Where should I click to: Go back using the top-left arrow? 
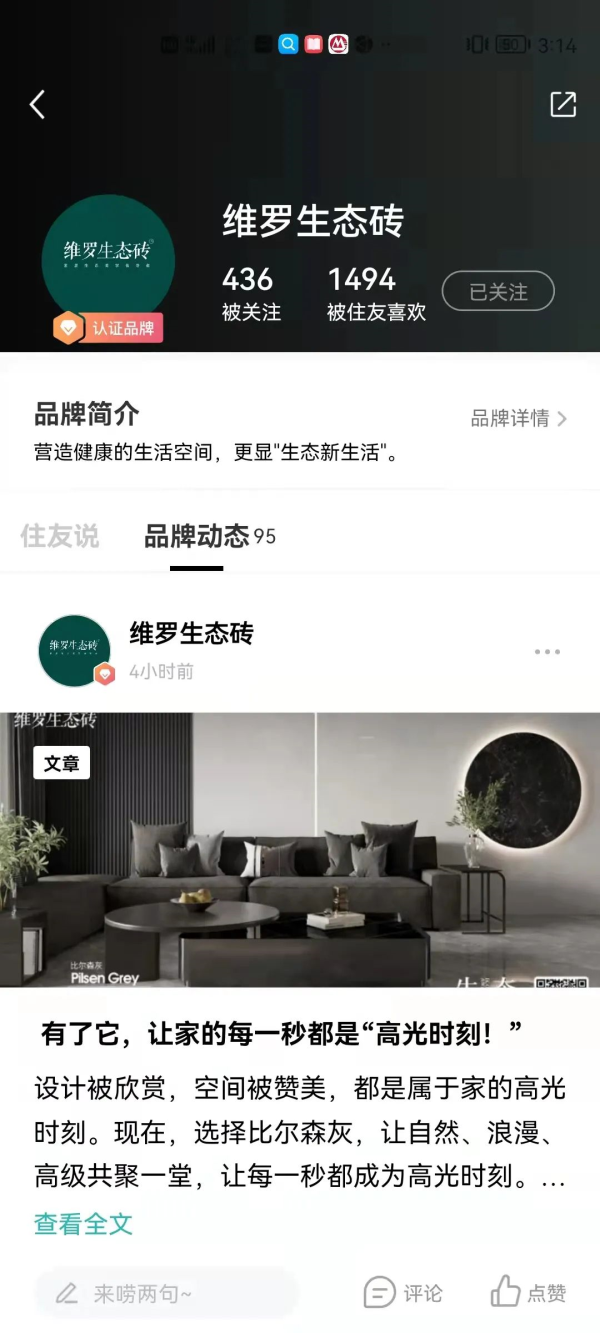pos(38,104)
